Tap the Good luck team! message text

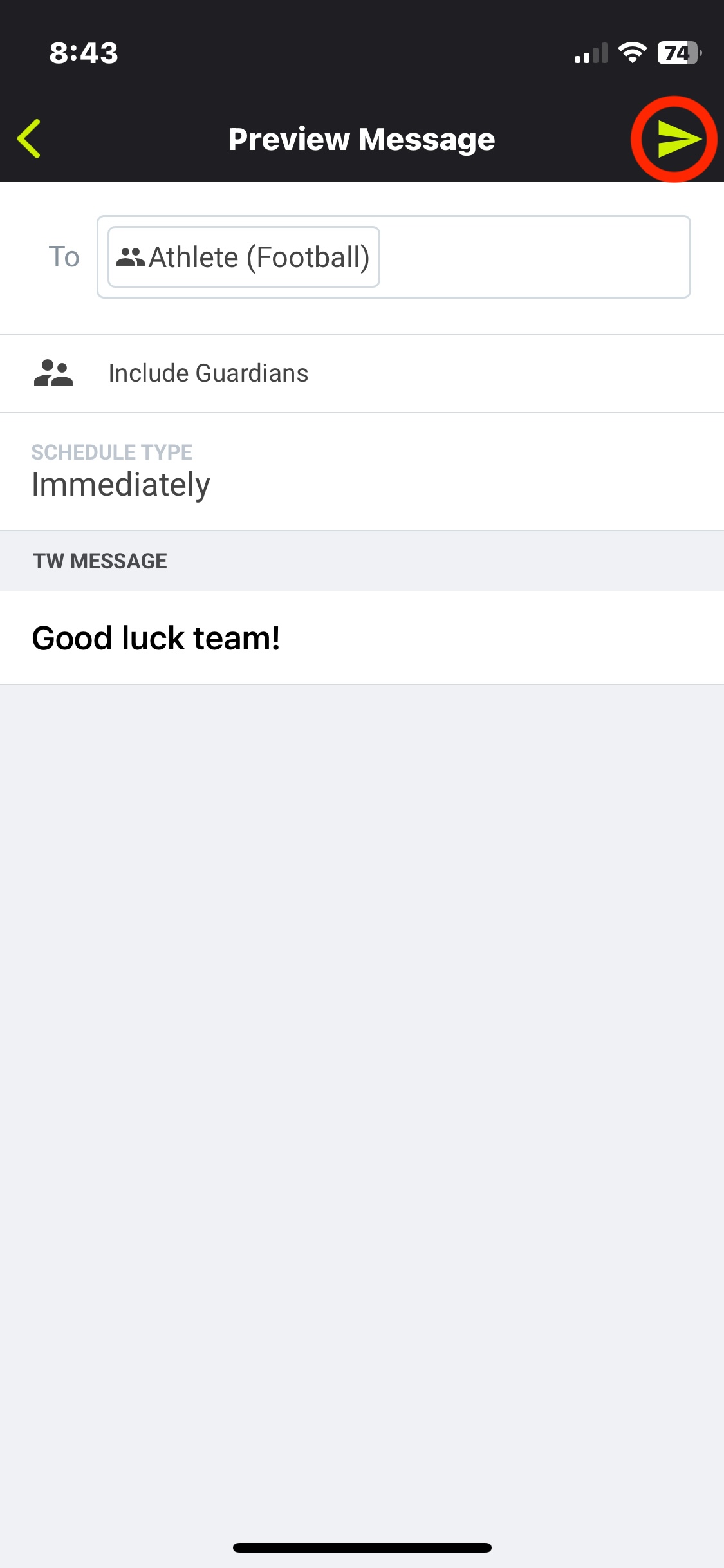click(156, 638)
